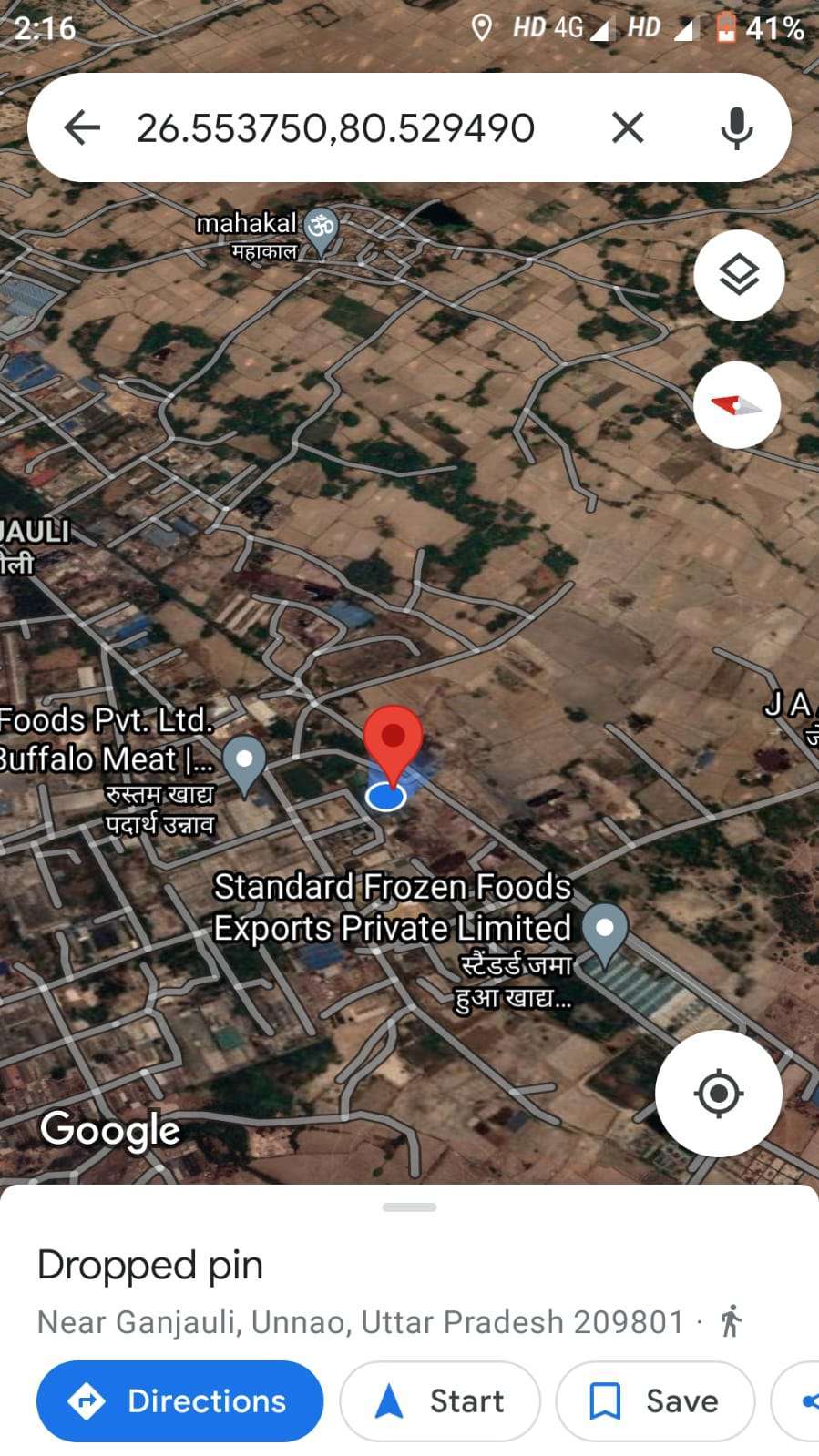819x1456 pixels.
Task: Start voice search with the microphone
Action: (736, 127)
